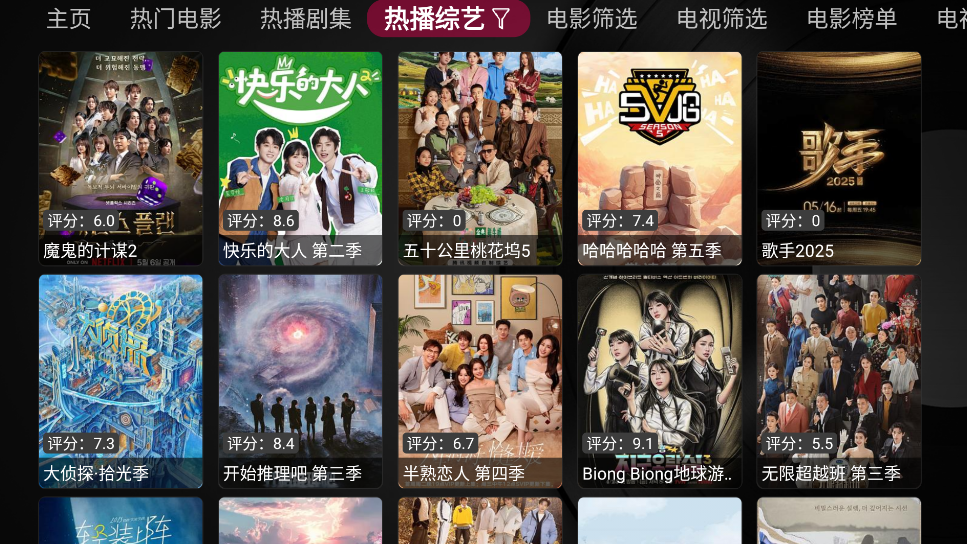Tap 无限超越班 第三季
967x544 pixels.
[x=839, y=381]
